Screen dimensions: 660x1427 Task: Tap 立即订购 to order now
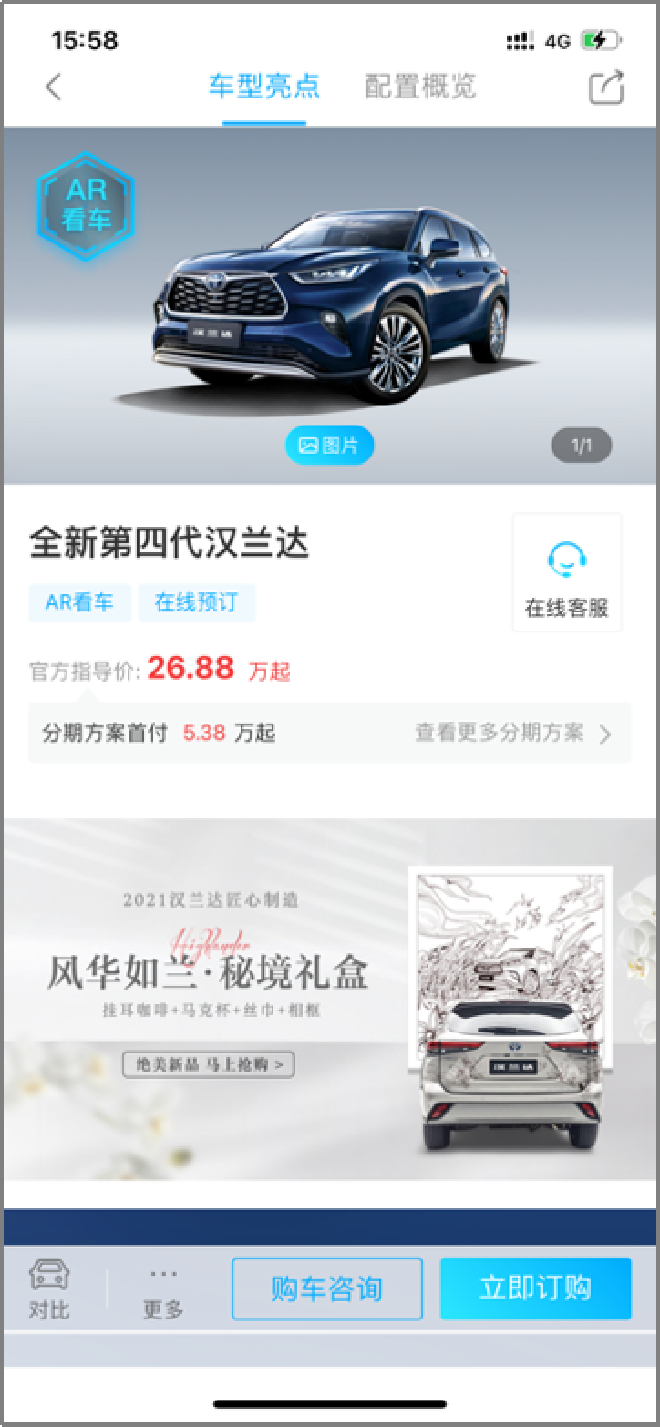(x=535, y=1288)
